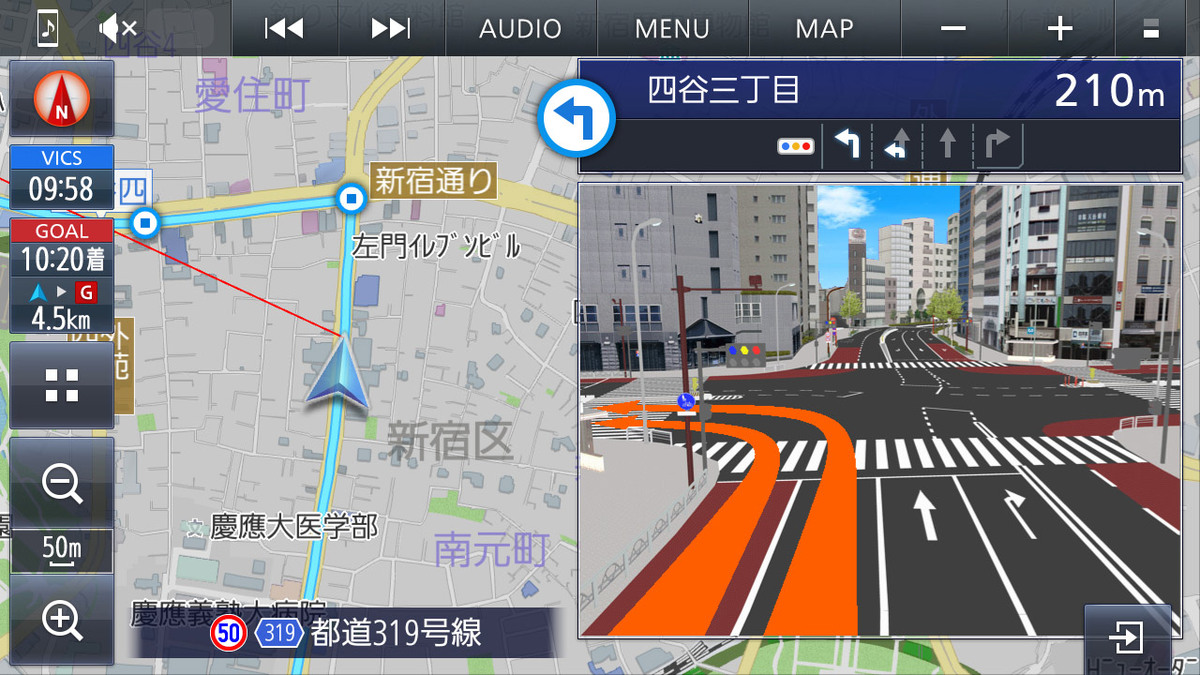1200x675 pixels.
Task: Zoom in the map
Action: 62,620
